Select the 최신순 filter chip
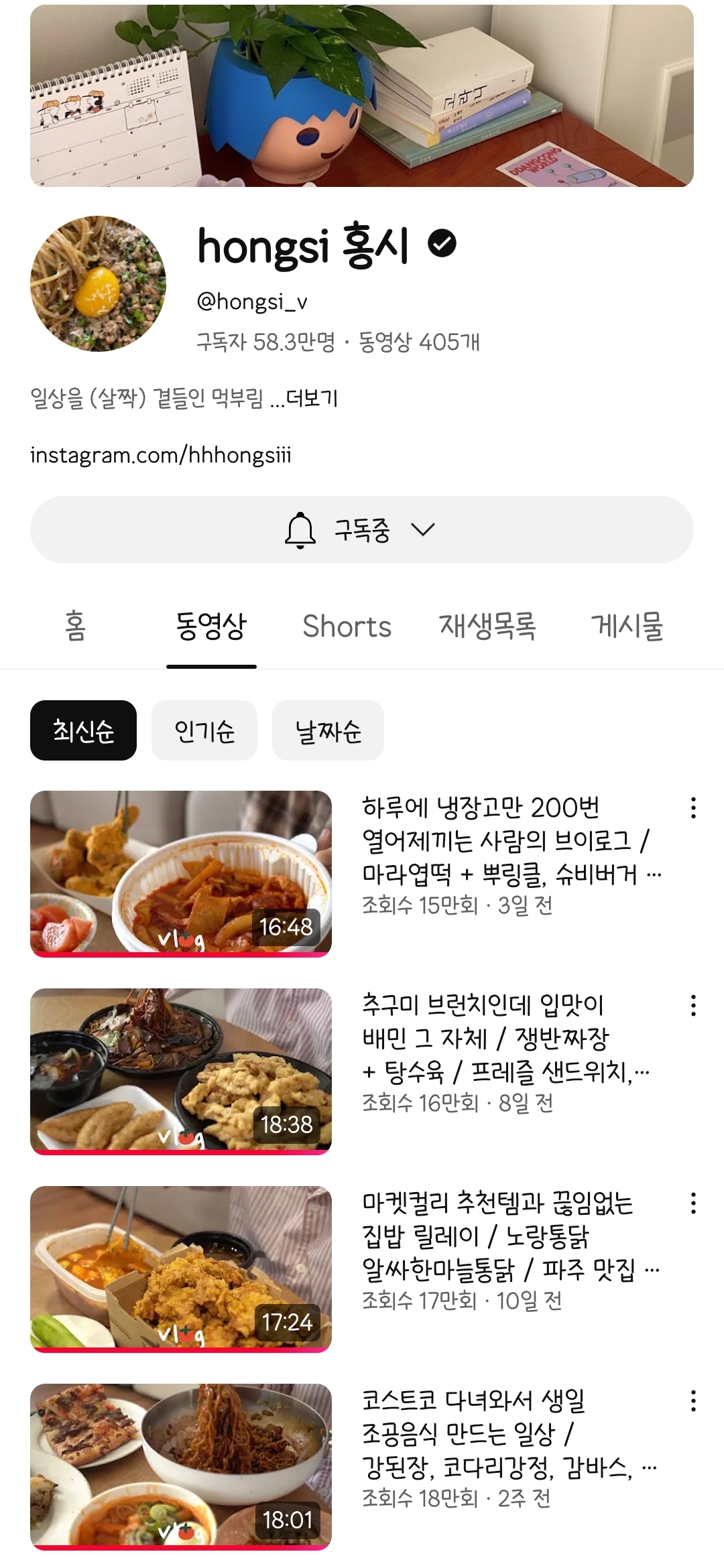Screen dimensions: 724x1568 pyautogui.click(x=83, y=730)
